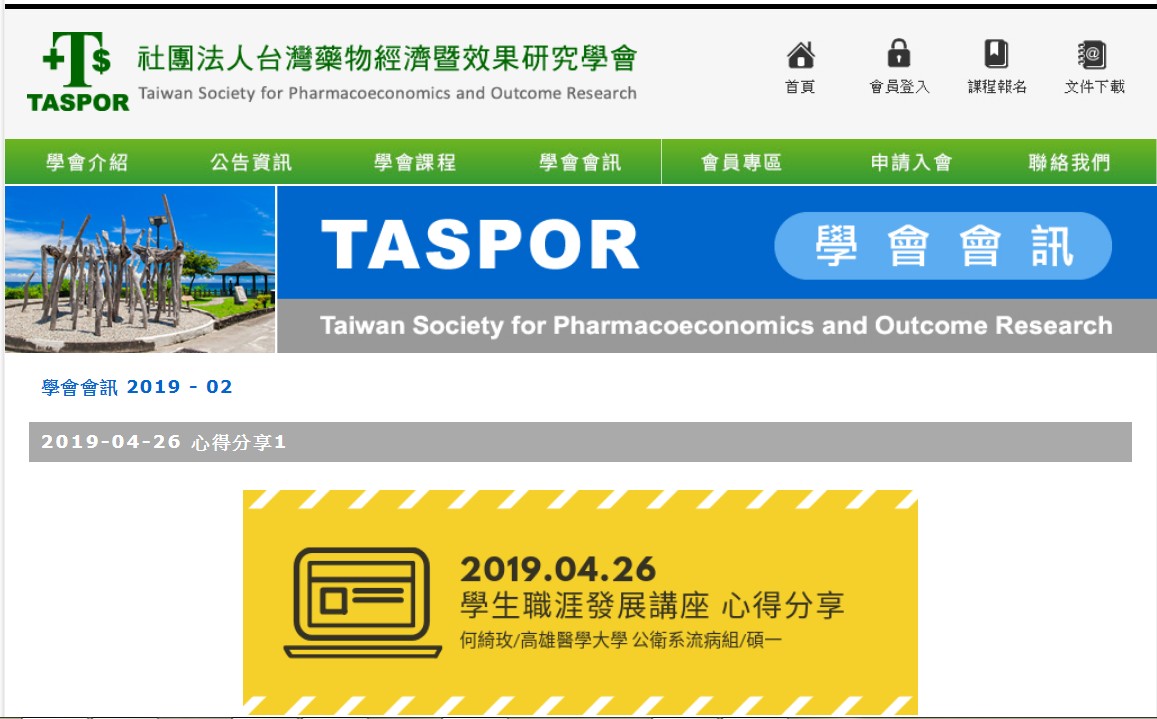Select 公告資訊 in the navigation bar
Viewport: 1157px width, 719px height.
pyautogui.click(x=251, y=163)
